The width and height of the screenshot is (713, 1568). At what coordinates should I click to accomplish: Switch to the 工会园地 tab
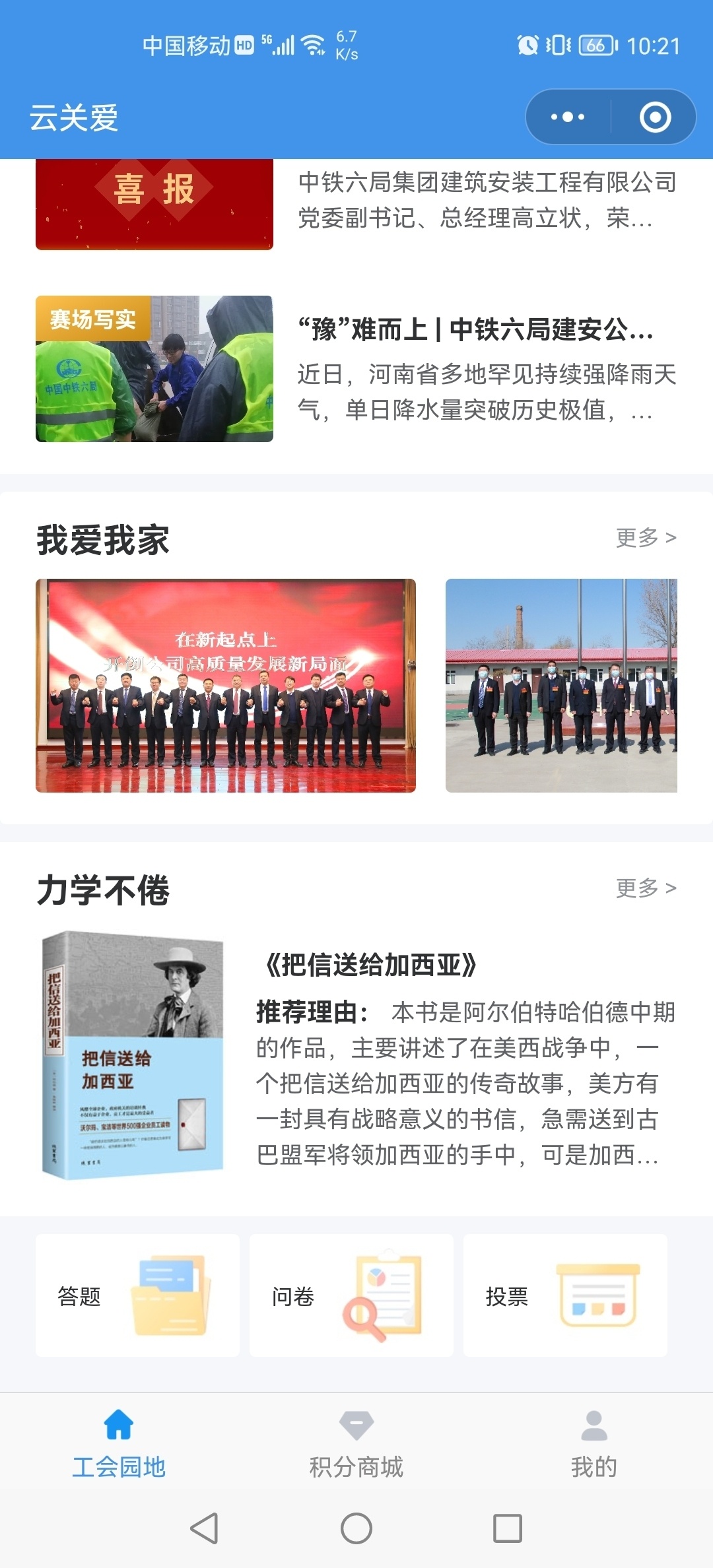[119, 1443]
